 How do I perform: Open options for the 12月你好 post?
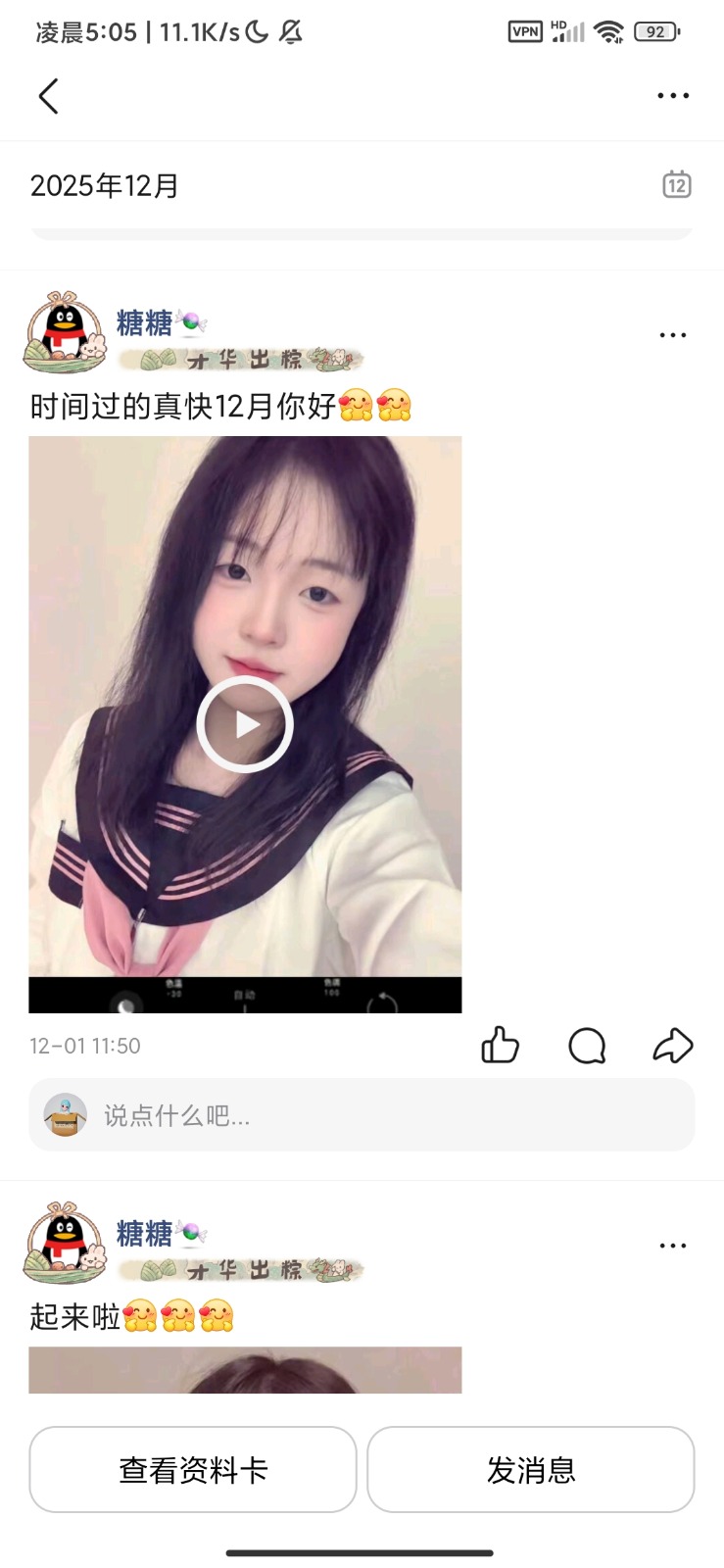point(673,335)
